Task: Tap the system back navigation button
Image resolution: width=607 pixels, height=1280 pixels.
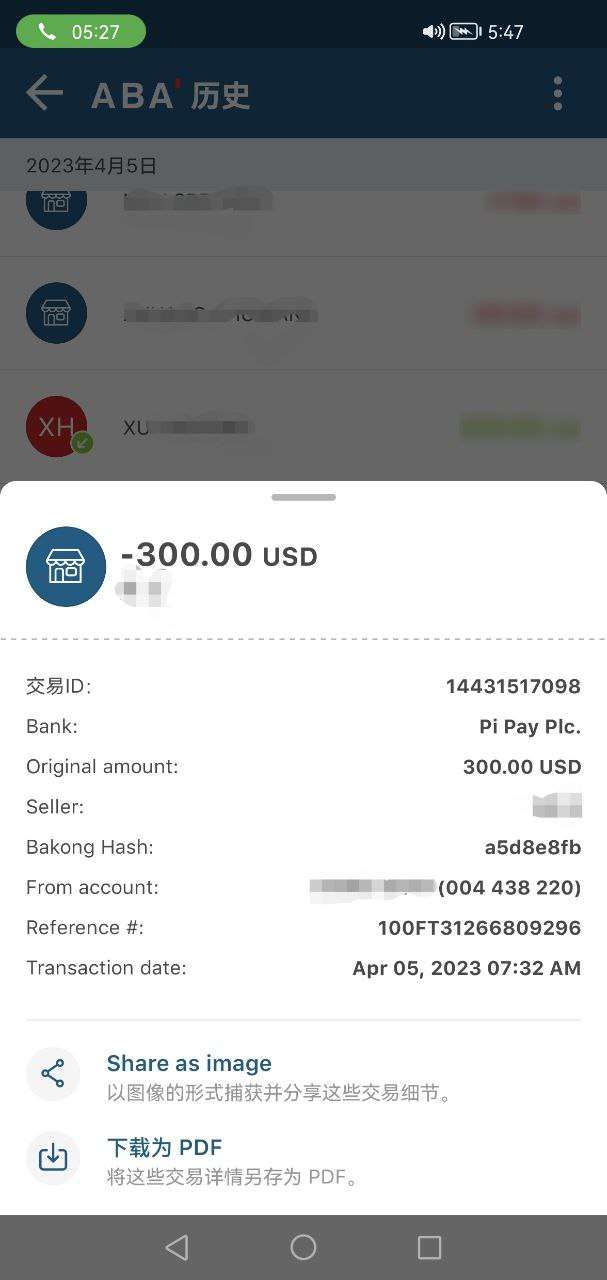Action: pos(177,1247)
